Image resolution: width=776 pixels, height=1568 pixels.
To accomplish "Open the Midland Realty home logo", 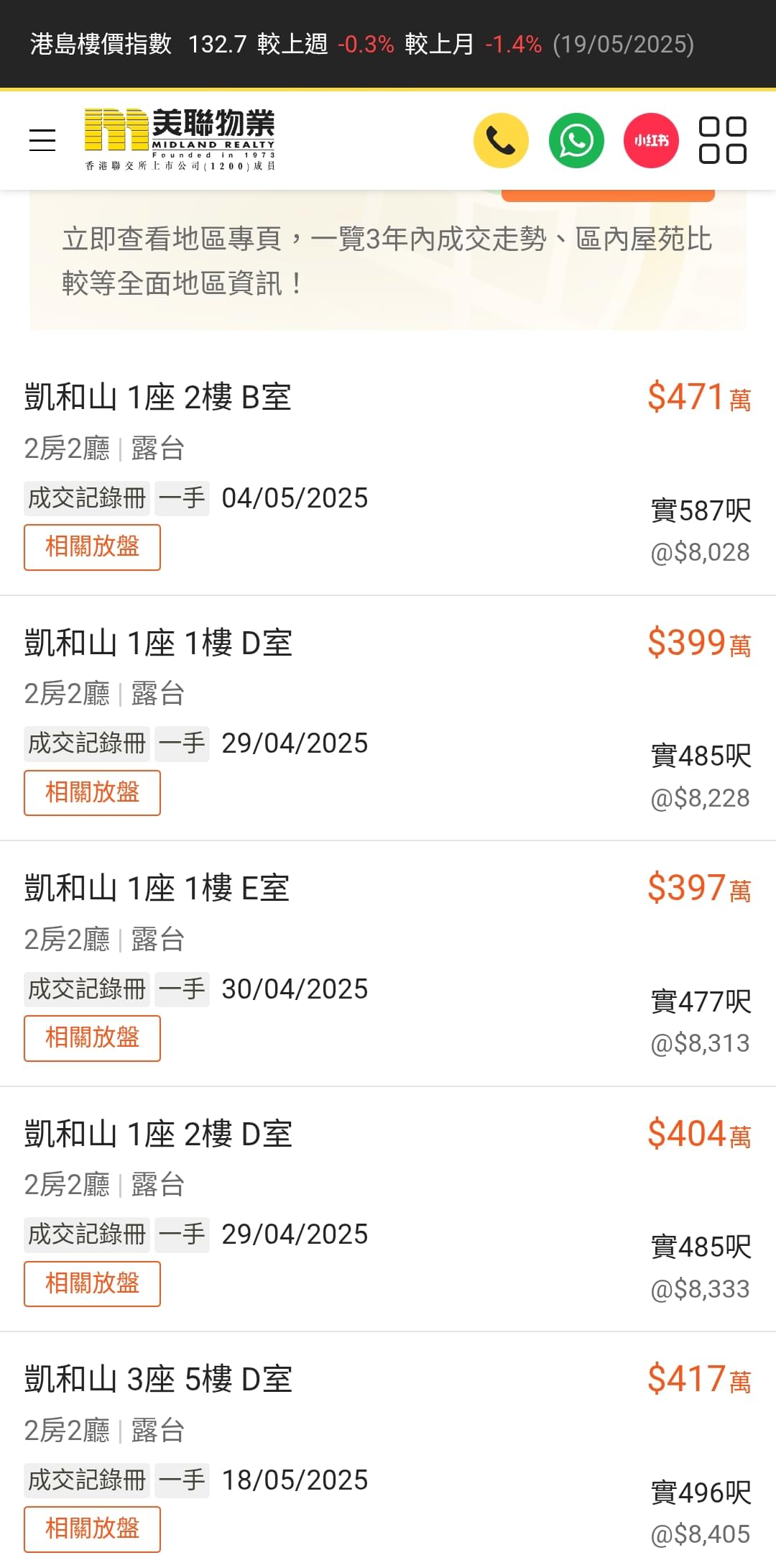I will (x=180, y=140).
